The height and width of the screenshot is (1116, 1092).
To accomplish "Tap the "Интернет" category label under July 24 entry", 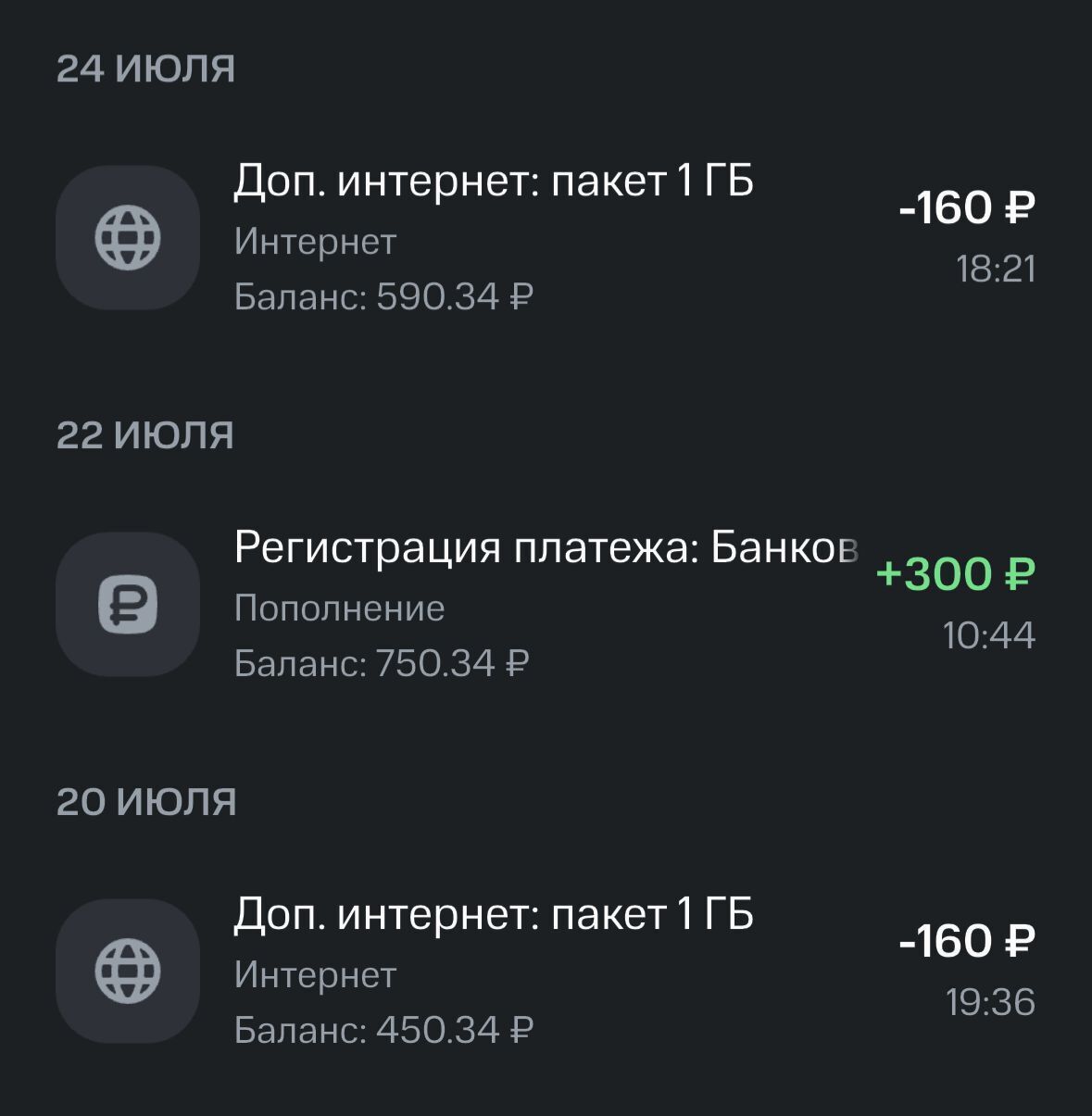I will (x=315, y=242).
